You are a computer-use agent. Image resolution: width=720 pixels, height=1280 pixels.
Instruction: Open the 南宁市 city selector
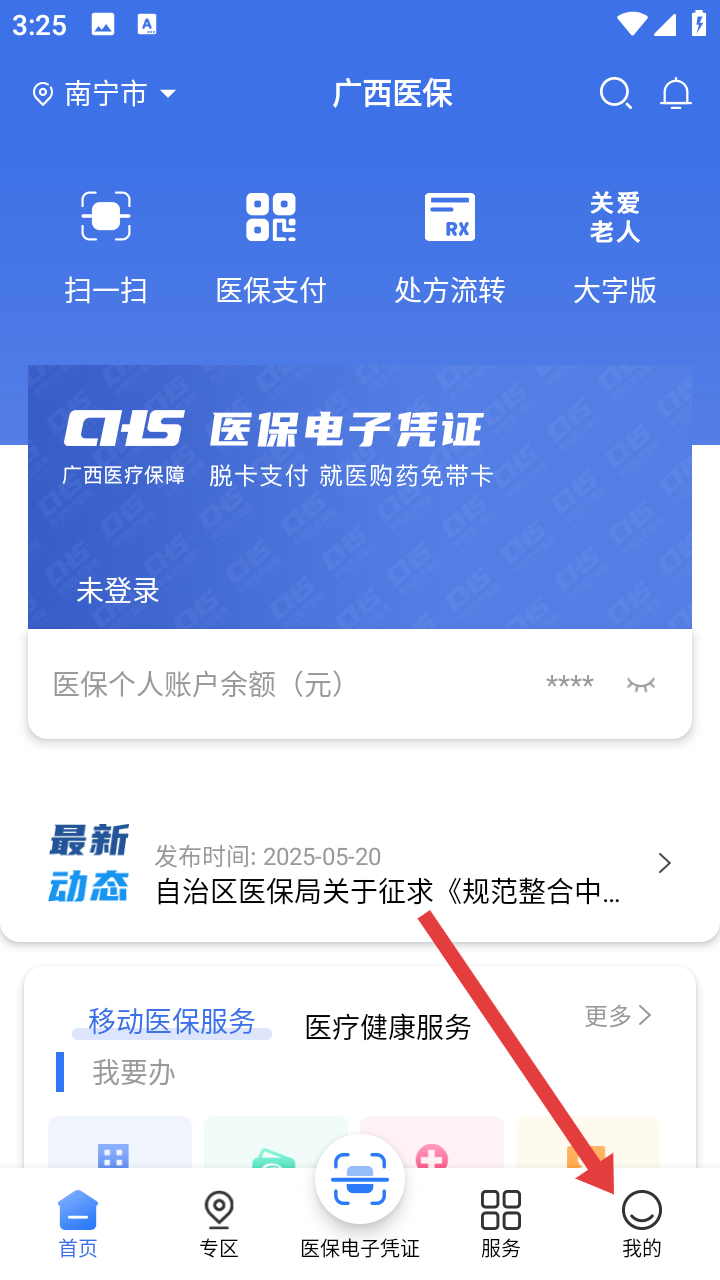(x=105, y=94)
